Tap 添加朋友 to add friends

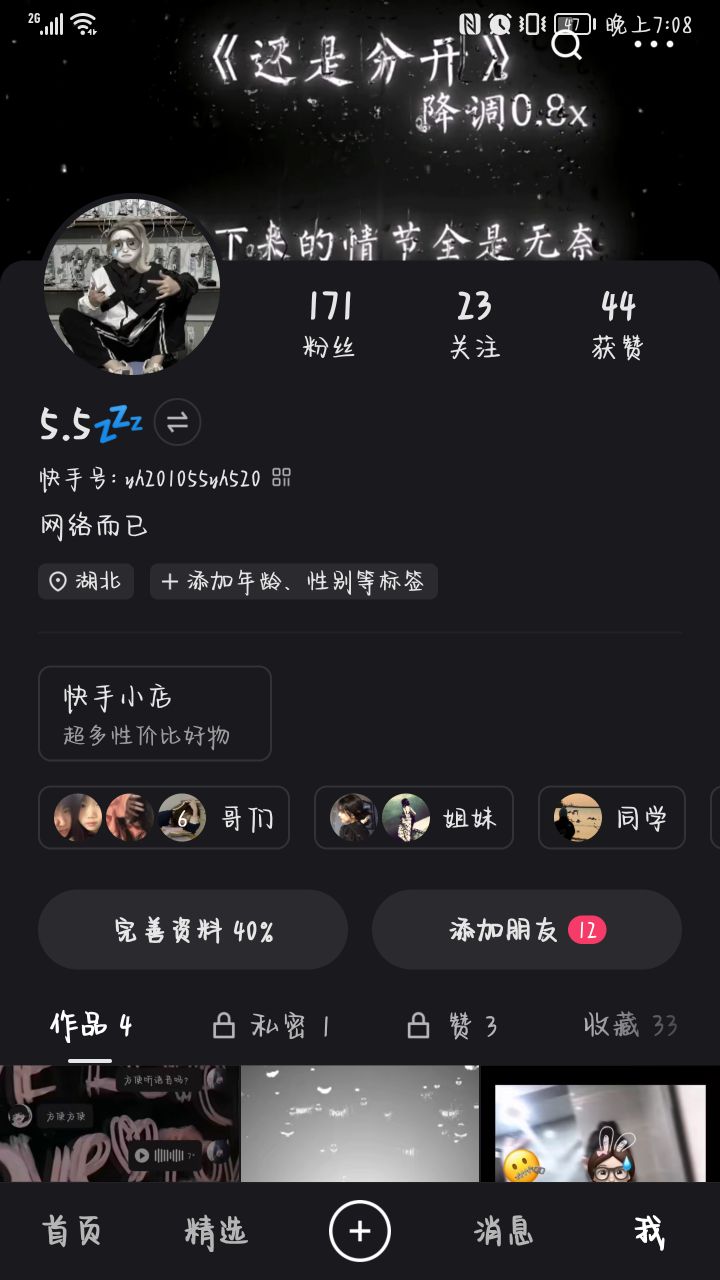(527, 930)
